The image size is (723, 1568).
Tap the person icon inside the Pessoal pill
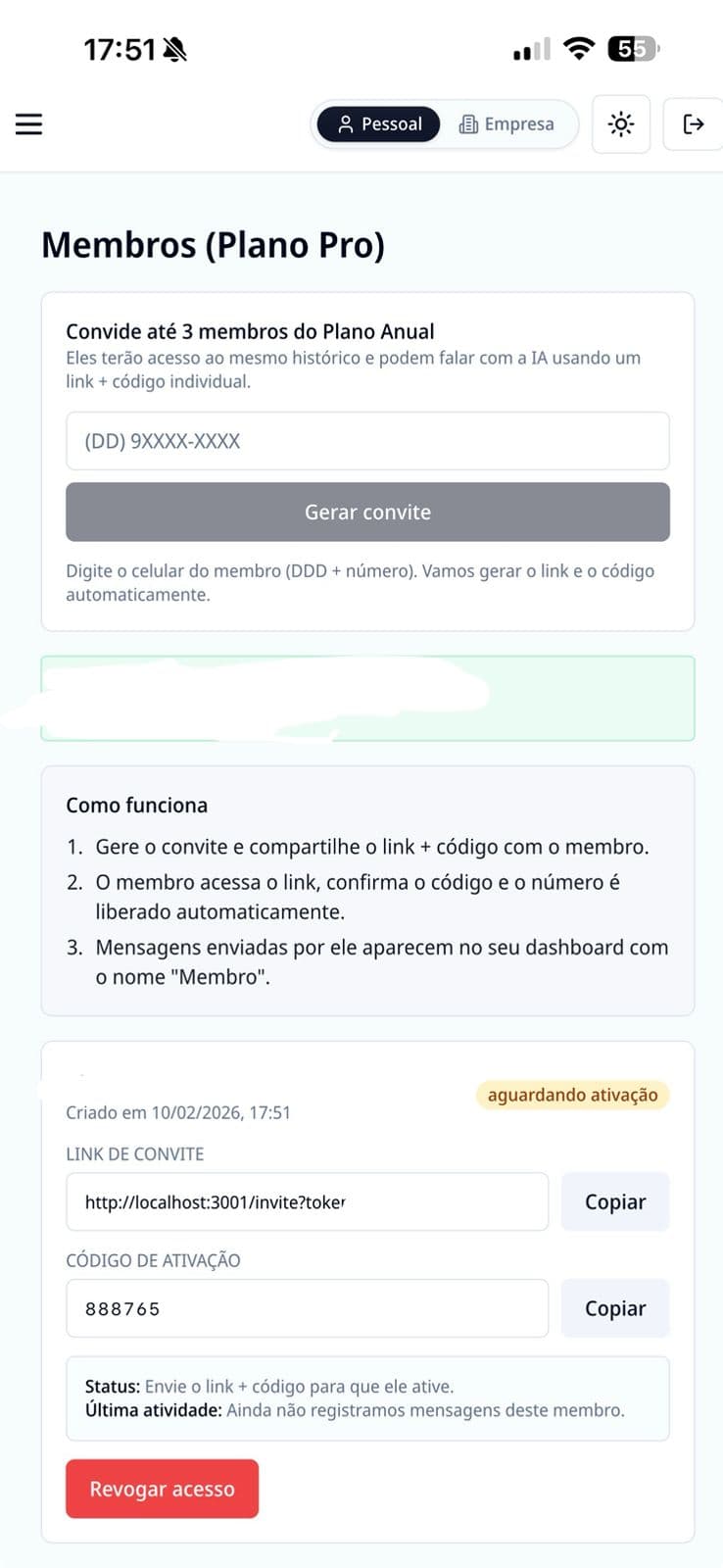click(x=345, y=123)
